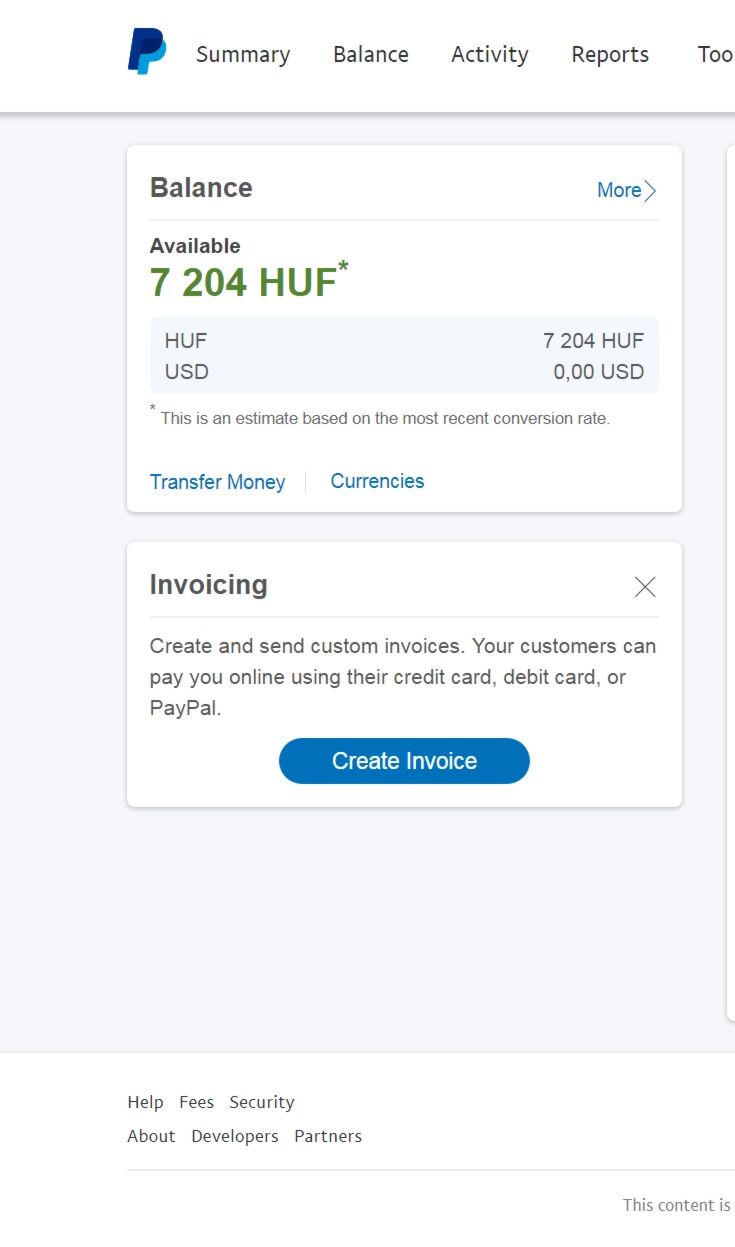Open the About footer link

pyautogui.click(x=151, y=1136)
